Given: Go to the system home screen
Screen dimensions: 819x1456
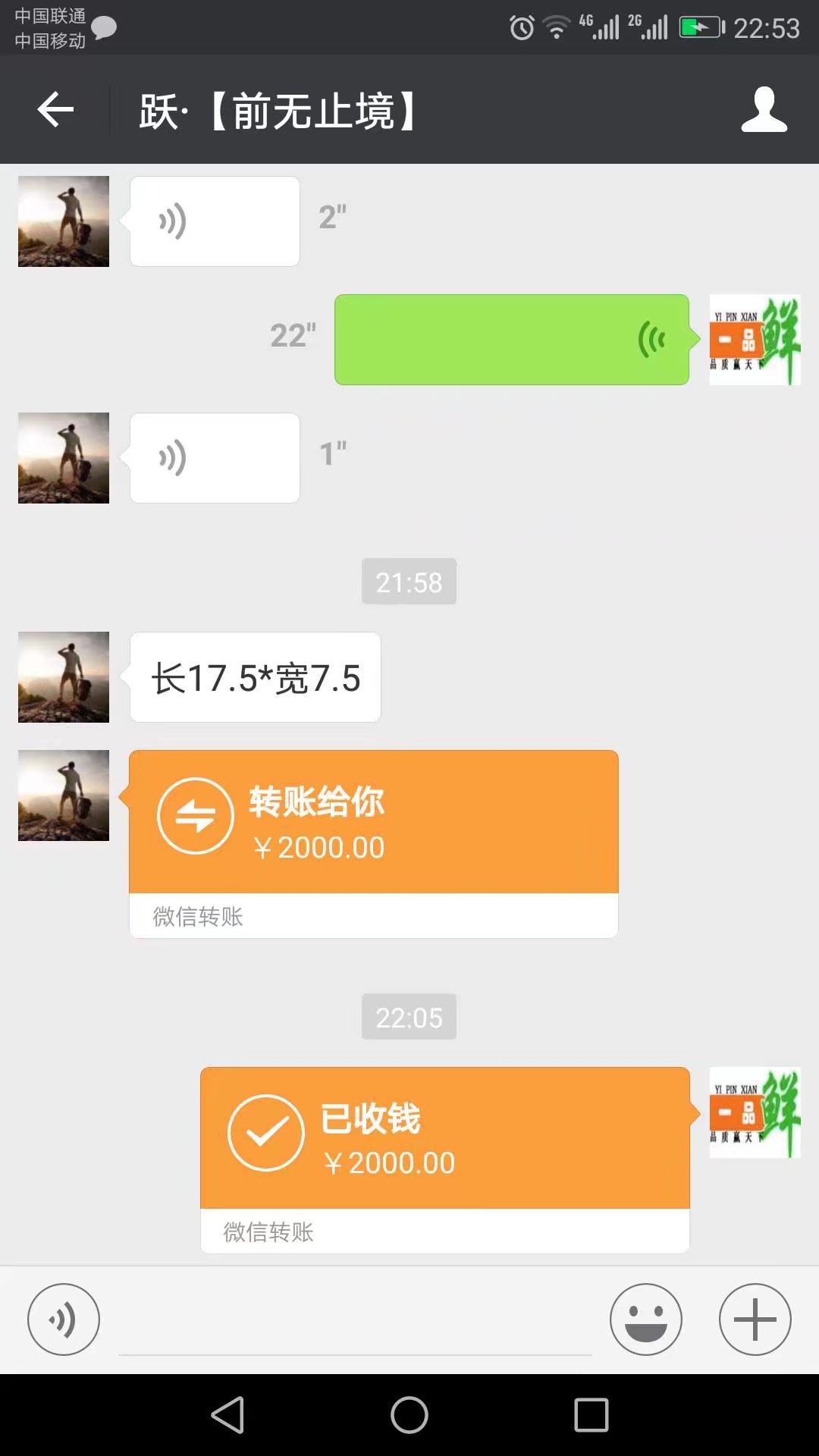Looking at the screenshot, I should tap(409, 1415).
